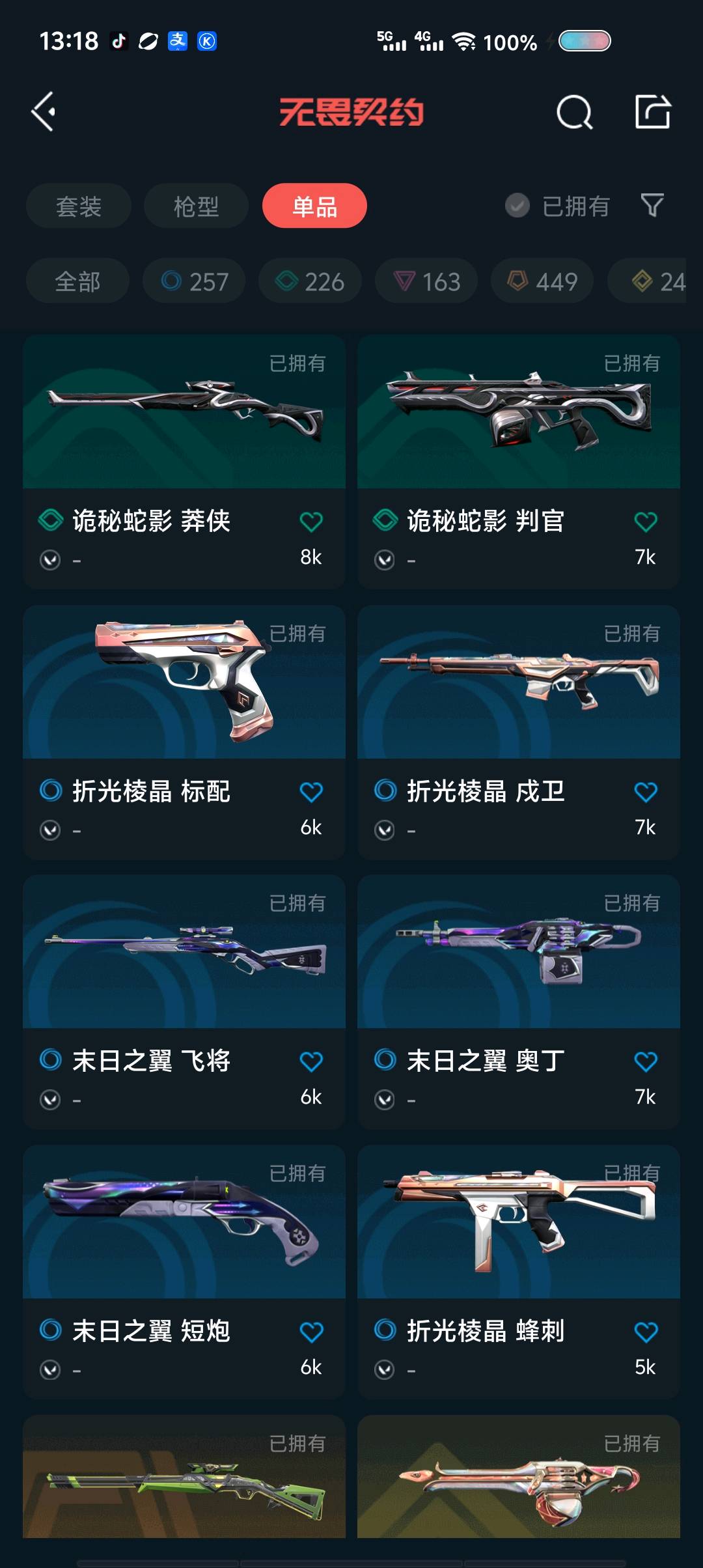The image size is (703, 1568).
Task: Select the 单品 tab
Action: [314, 206]
